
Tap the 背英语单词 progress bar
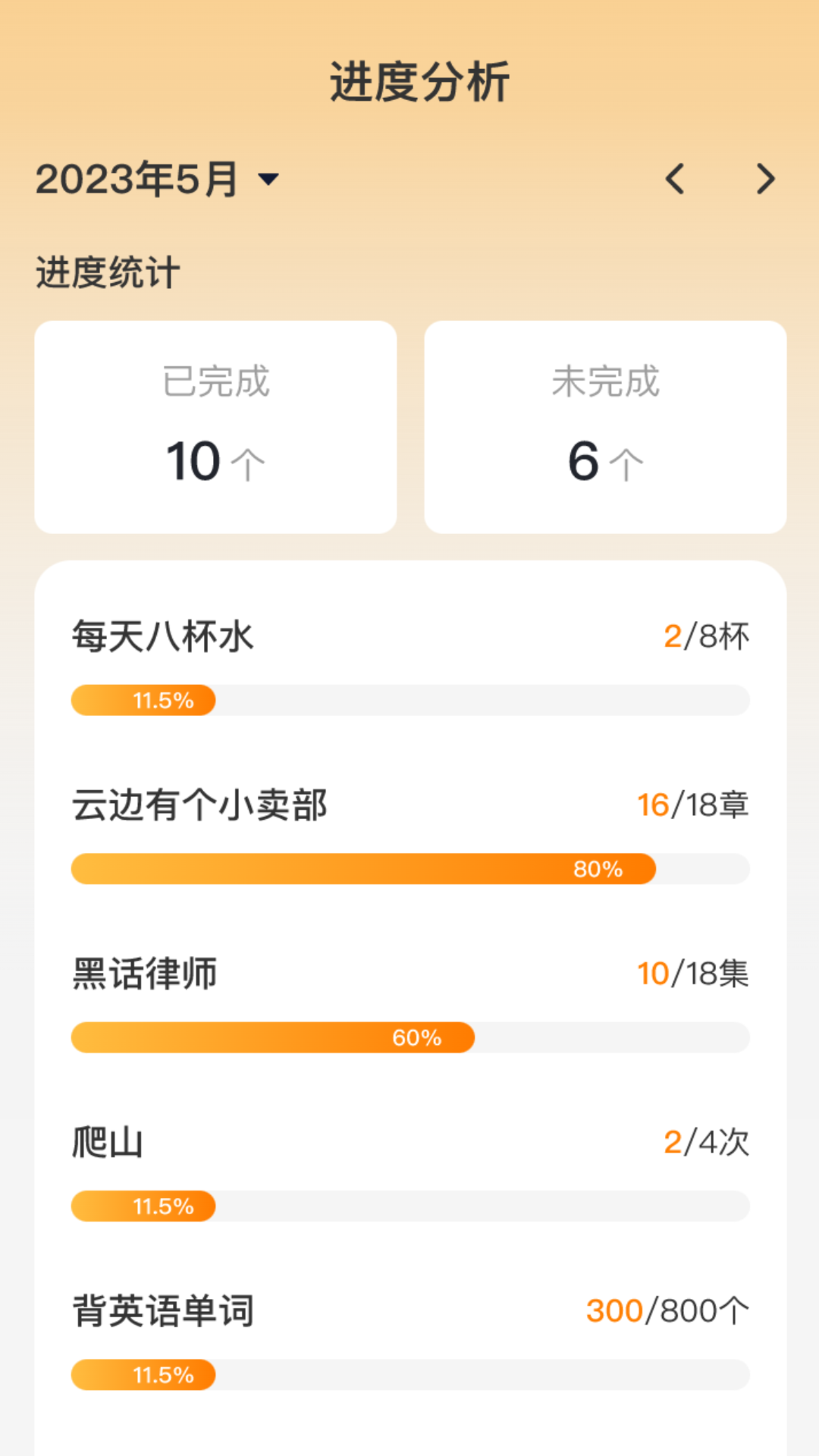(409, 1374)
